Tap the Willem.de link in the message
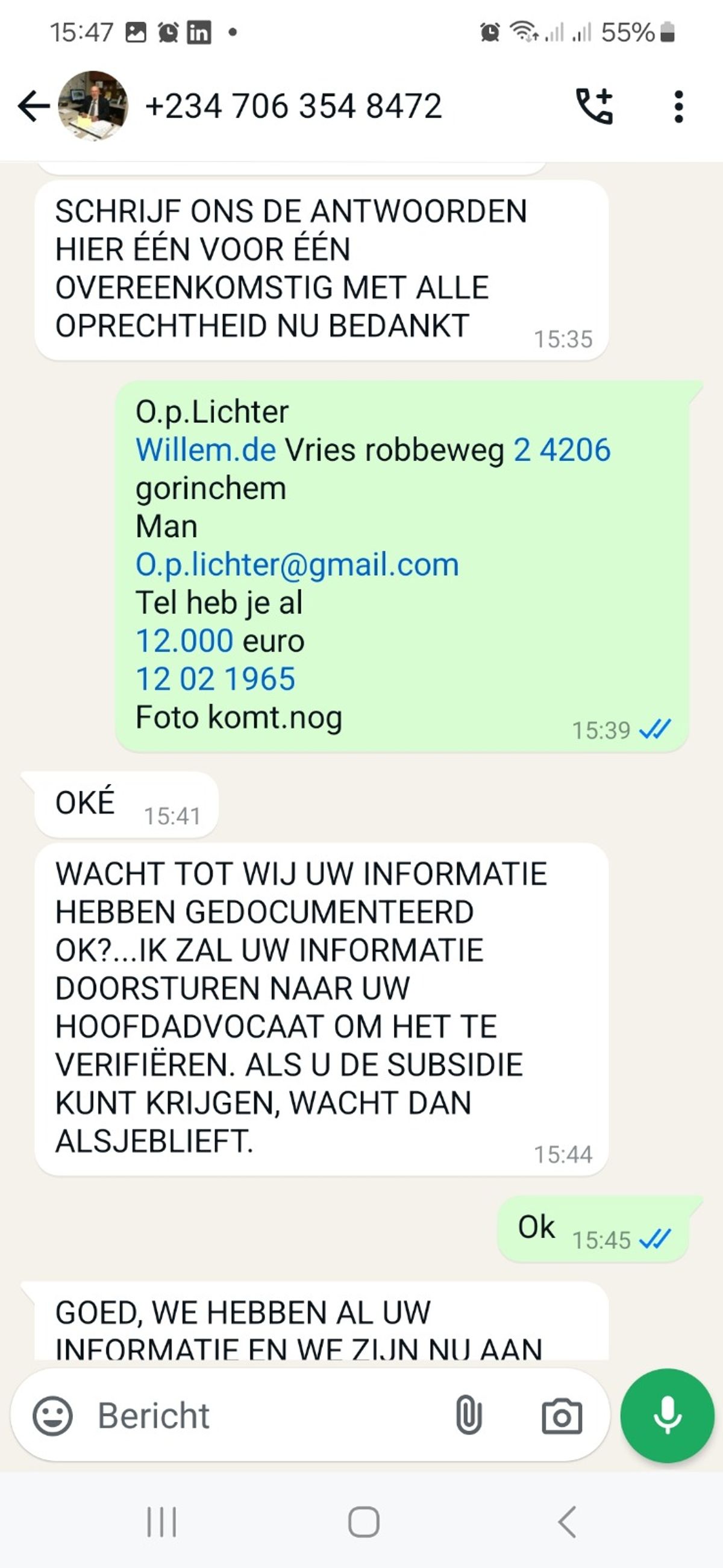The width and height of the screenshot is (723, 1568). tap(205, 450)
